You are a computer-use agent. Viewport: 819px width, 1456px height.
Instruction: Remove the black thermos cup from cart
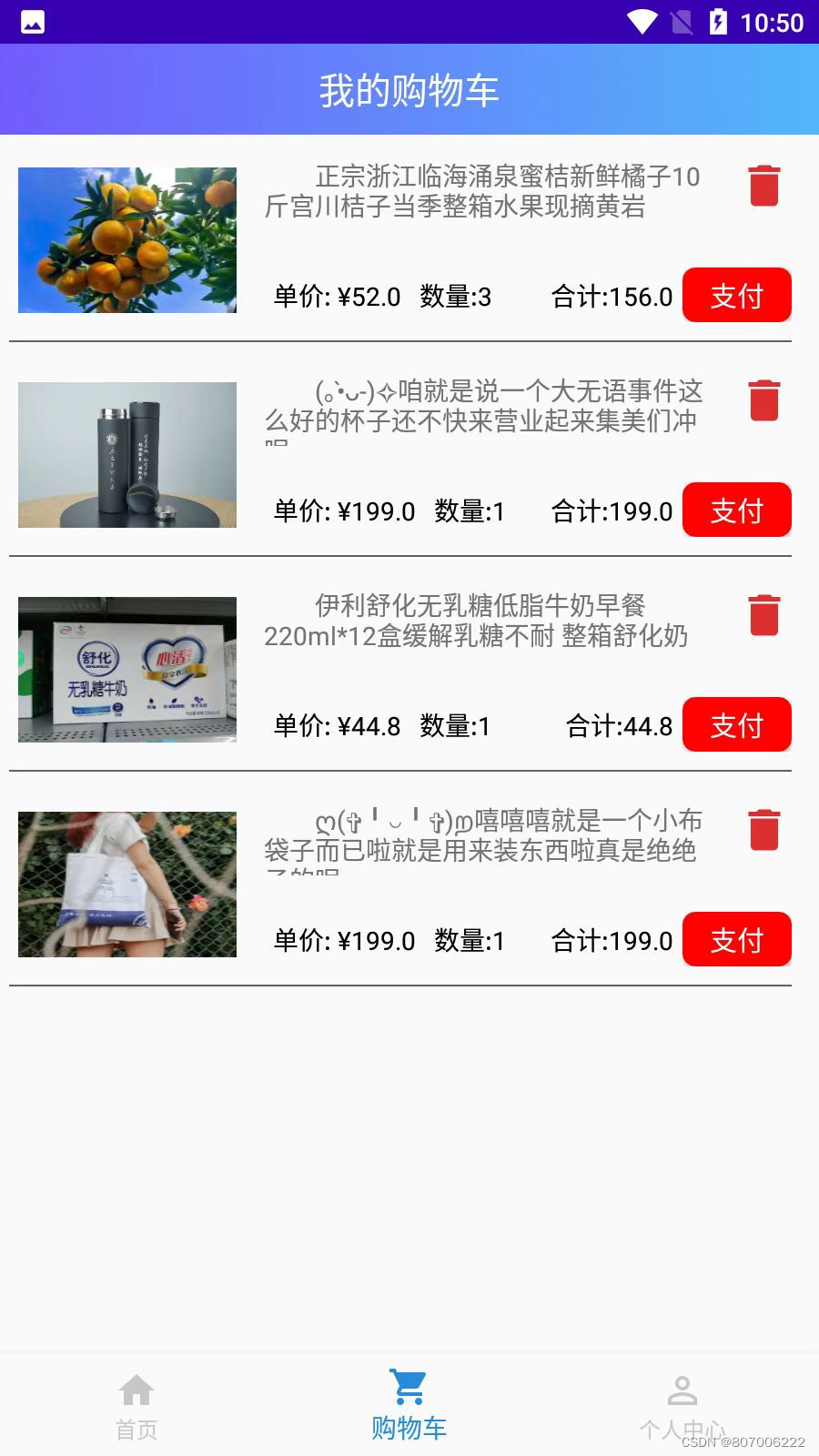click(x=764, y=400)
